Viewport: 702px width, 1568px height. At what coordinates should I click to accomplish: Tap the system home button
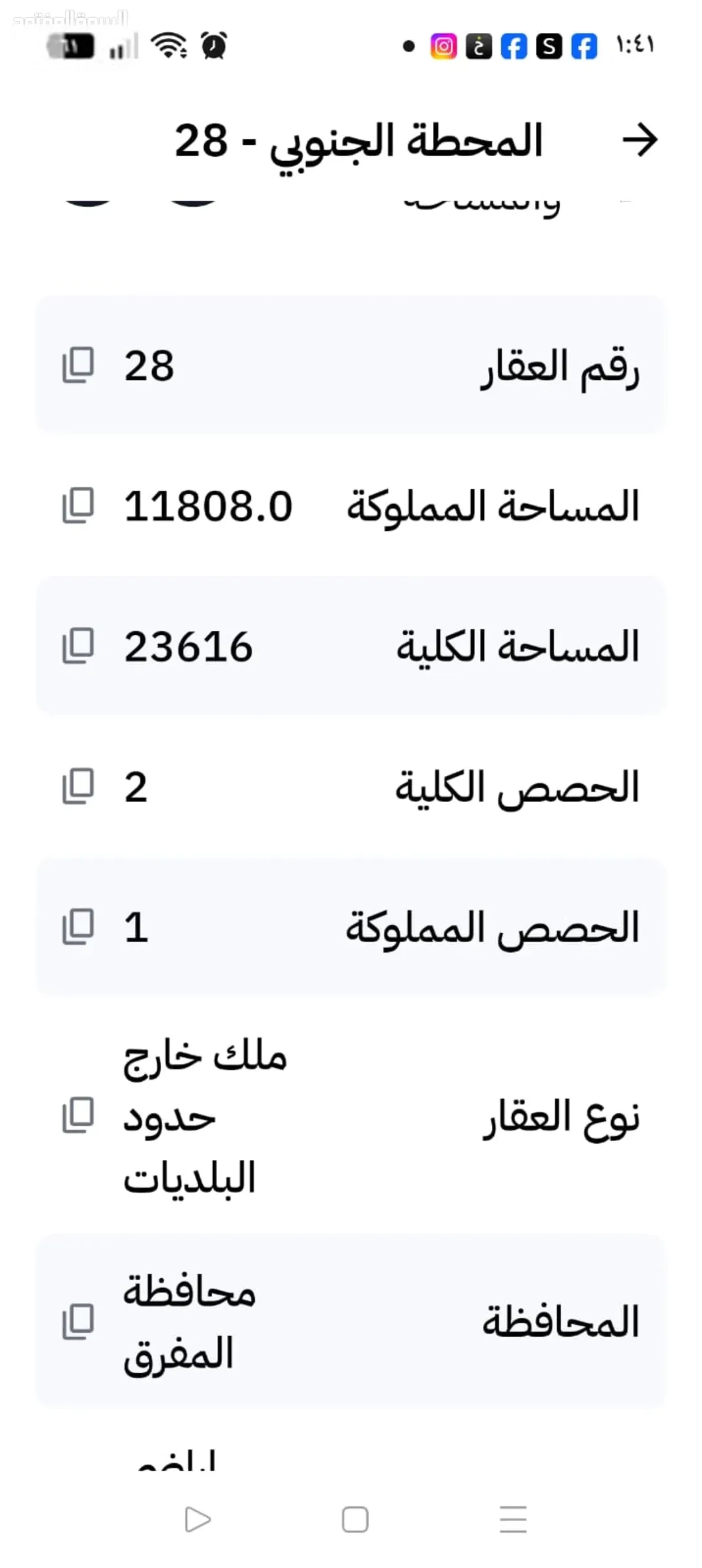[x=355, y=1520]
